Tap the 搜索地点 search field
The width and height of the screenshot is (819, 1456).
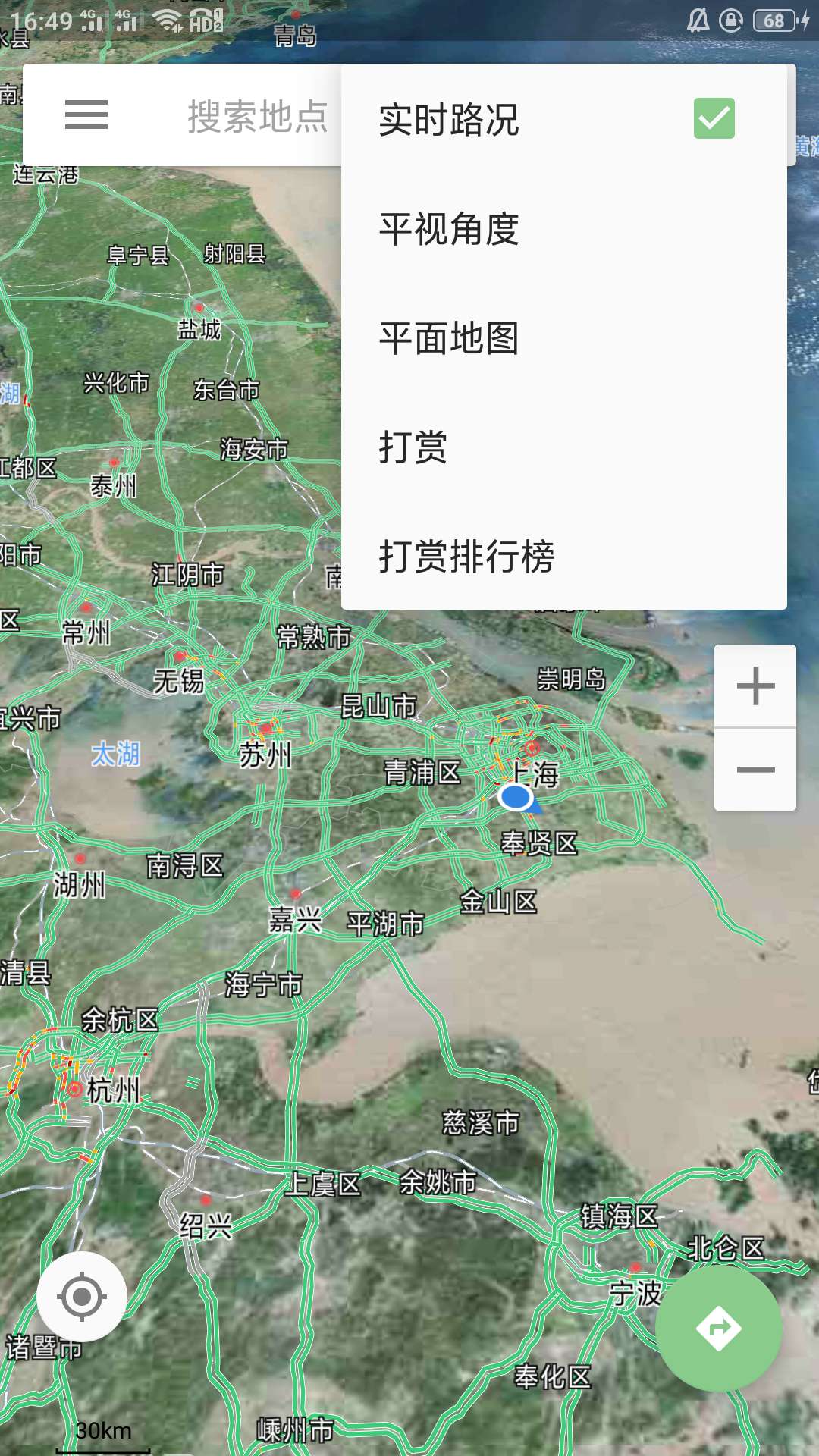pos(256,117)
